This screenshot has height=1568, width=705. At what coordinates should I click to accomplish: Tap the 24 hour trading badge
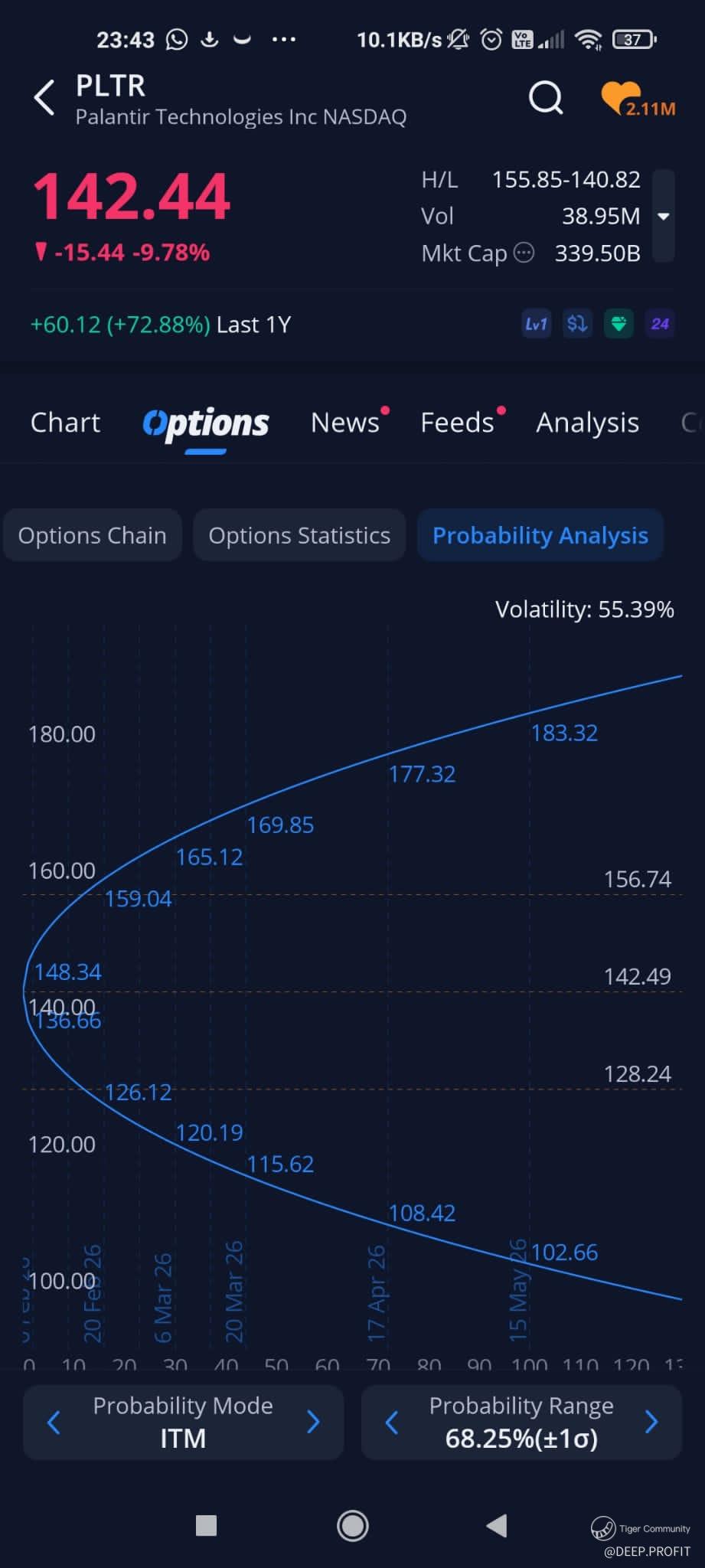(x=660, y=324)
